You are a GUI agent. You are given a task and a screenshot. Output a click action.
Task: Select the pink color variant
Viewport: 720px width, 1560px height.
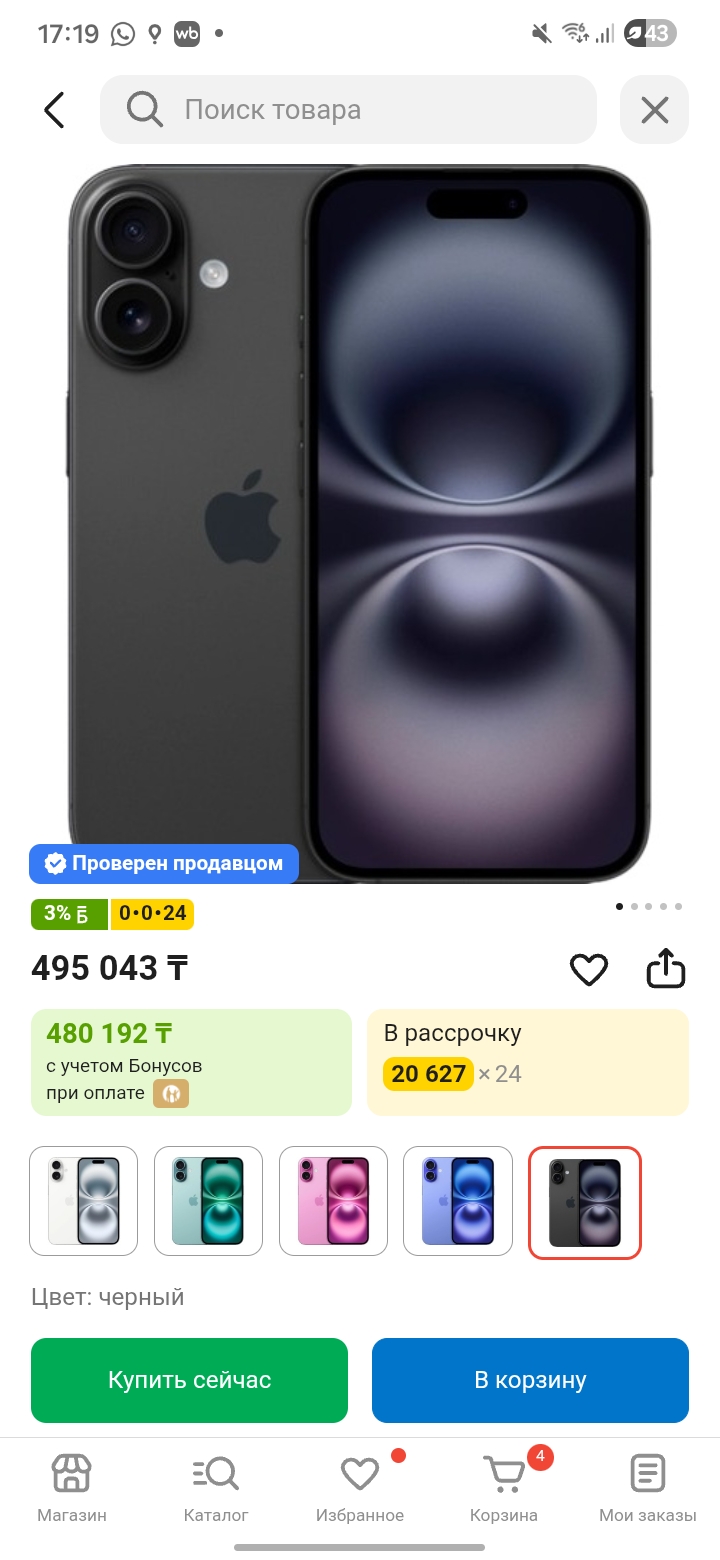coord(333,1201)
